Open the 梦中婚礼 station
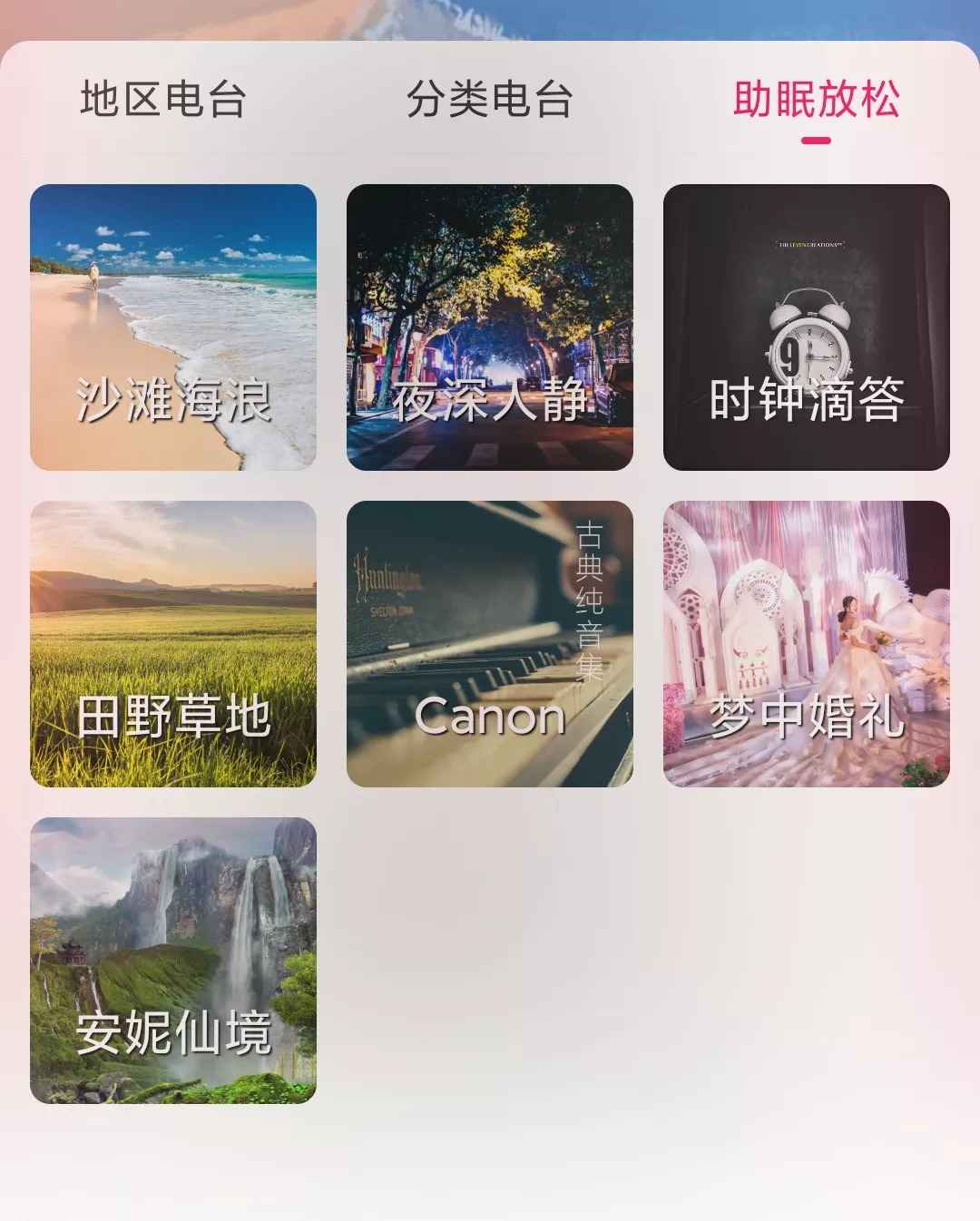Screen dimensions: 980x1221 805,645
